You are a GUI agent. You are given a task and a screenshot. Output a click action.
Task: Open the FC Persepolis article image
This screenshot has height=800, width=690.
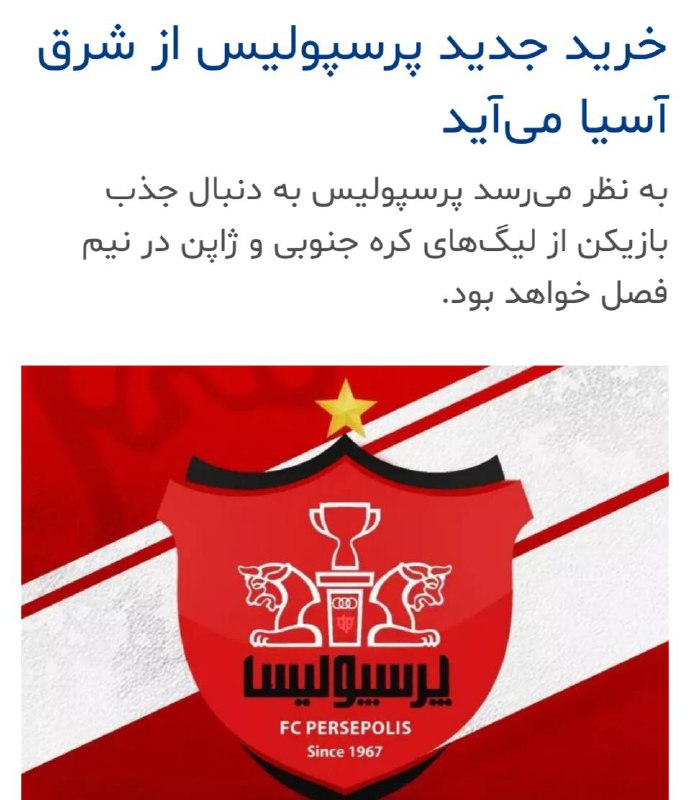(345, 582)
